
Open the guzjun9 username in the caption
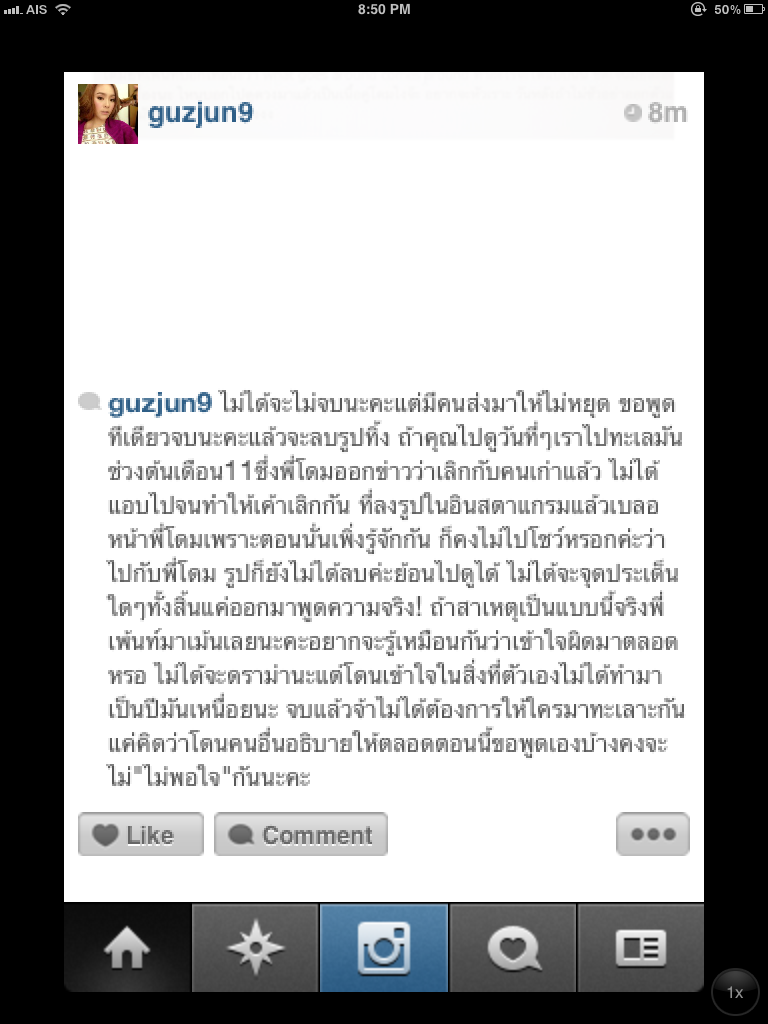coord(160,404)
